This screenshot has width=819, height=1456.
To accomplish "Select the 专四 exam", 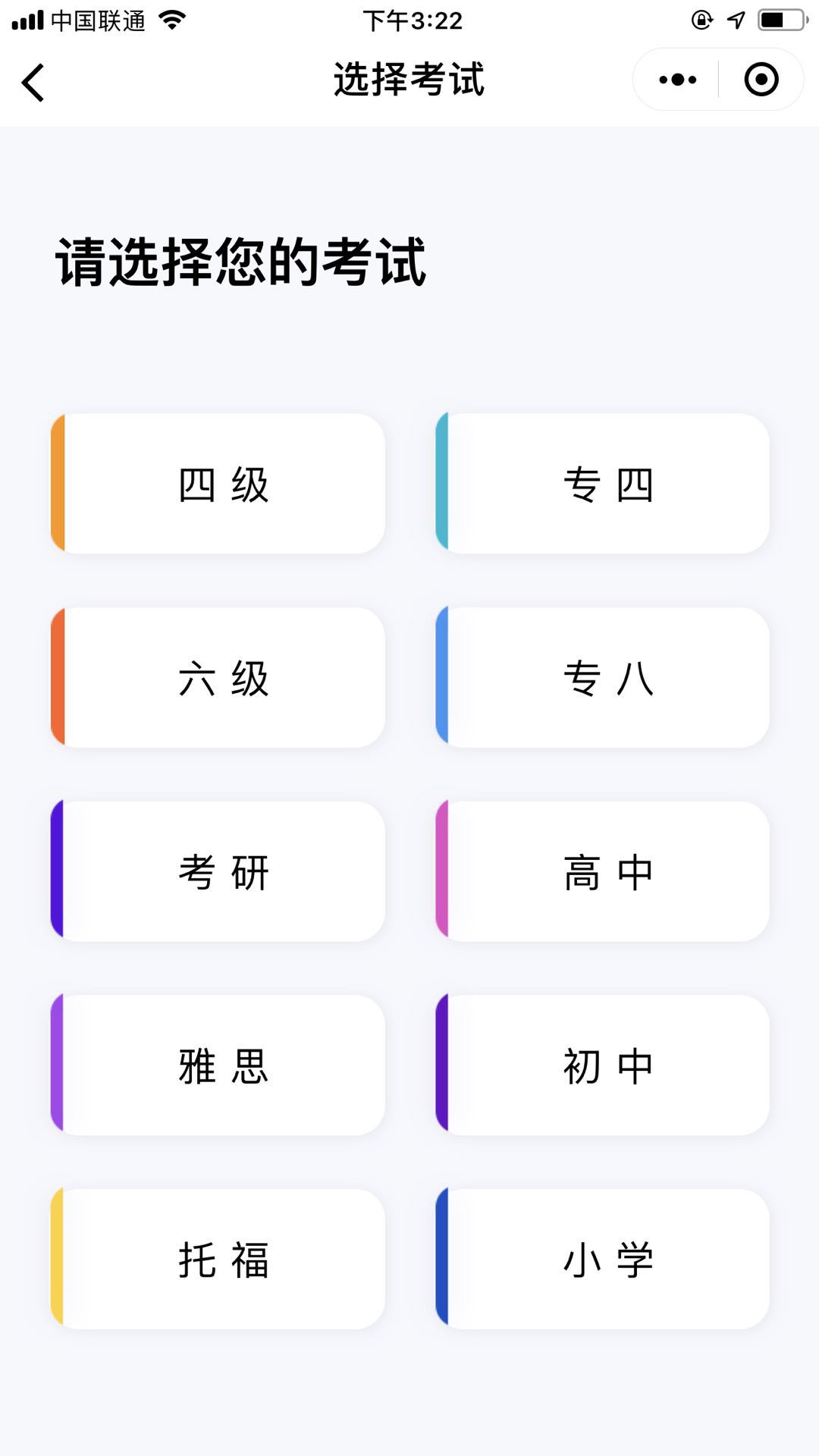I will (x=603, y=484).
